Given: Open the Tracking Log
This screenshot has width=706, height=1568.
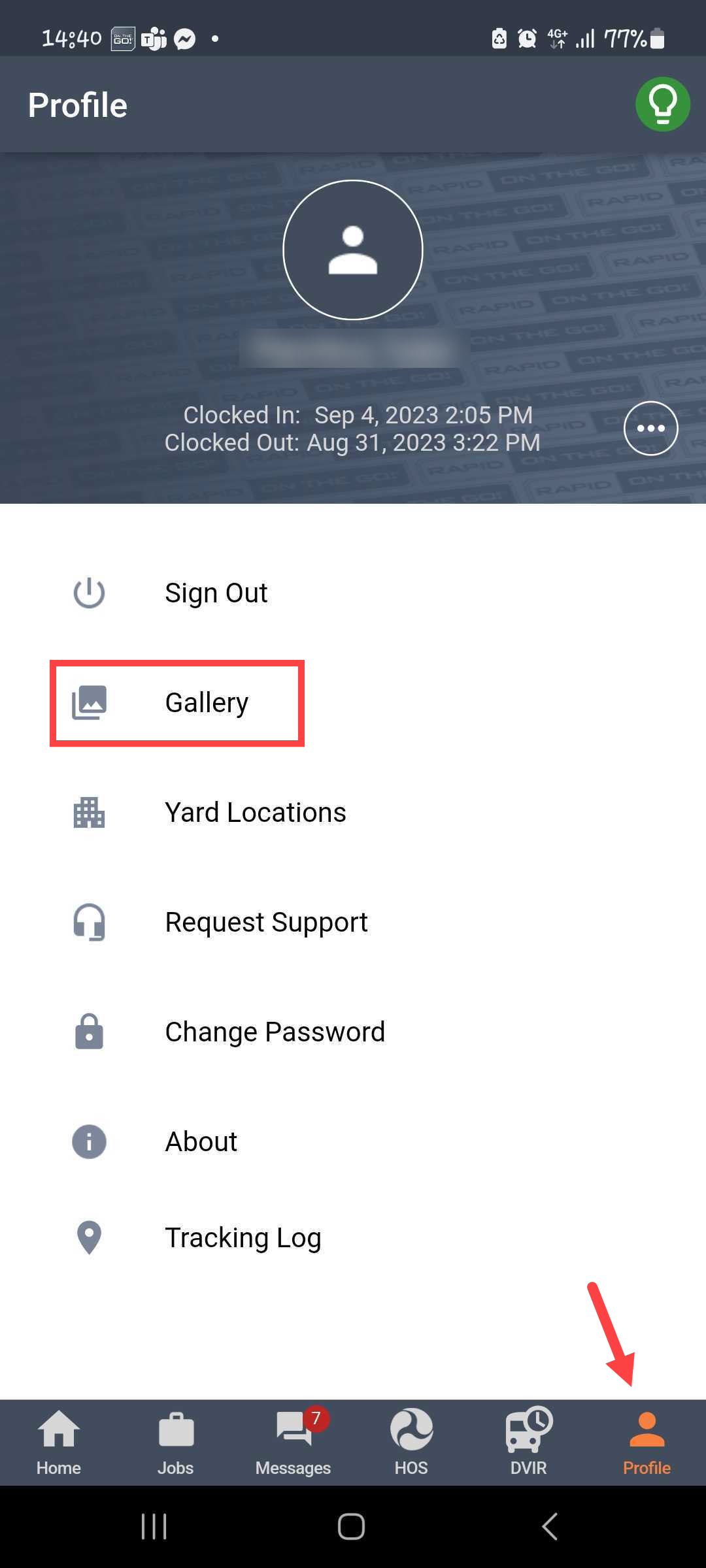Looking at the screenshot, I should (243, 1237).
